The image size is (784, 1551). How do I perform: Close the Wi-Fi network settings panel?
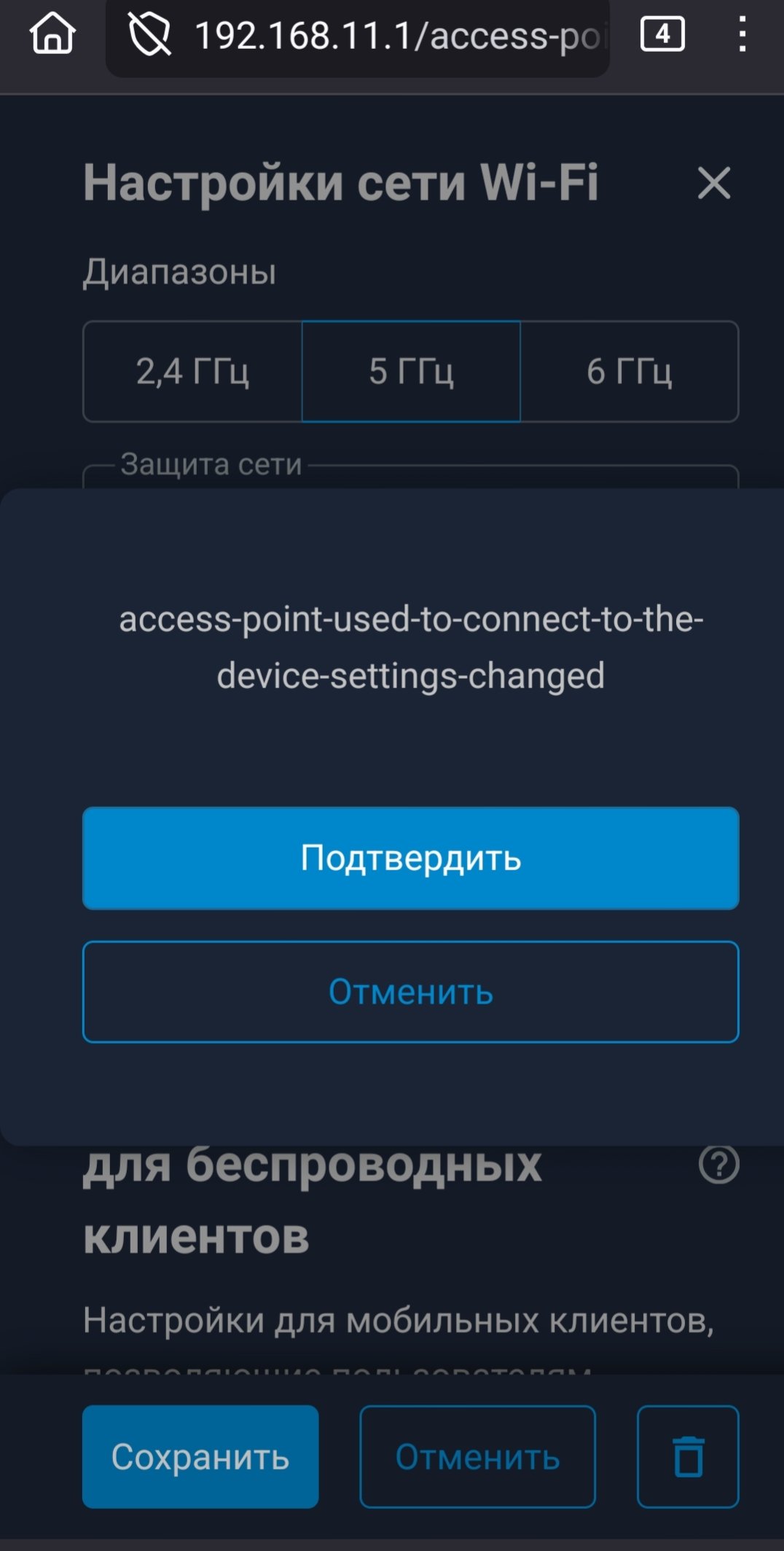click(713, 182)
